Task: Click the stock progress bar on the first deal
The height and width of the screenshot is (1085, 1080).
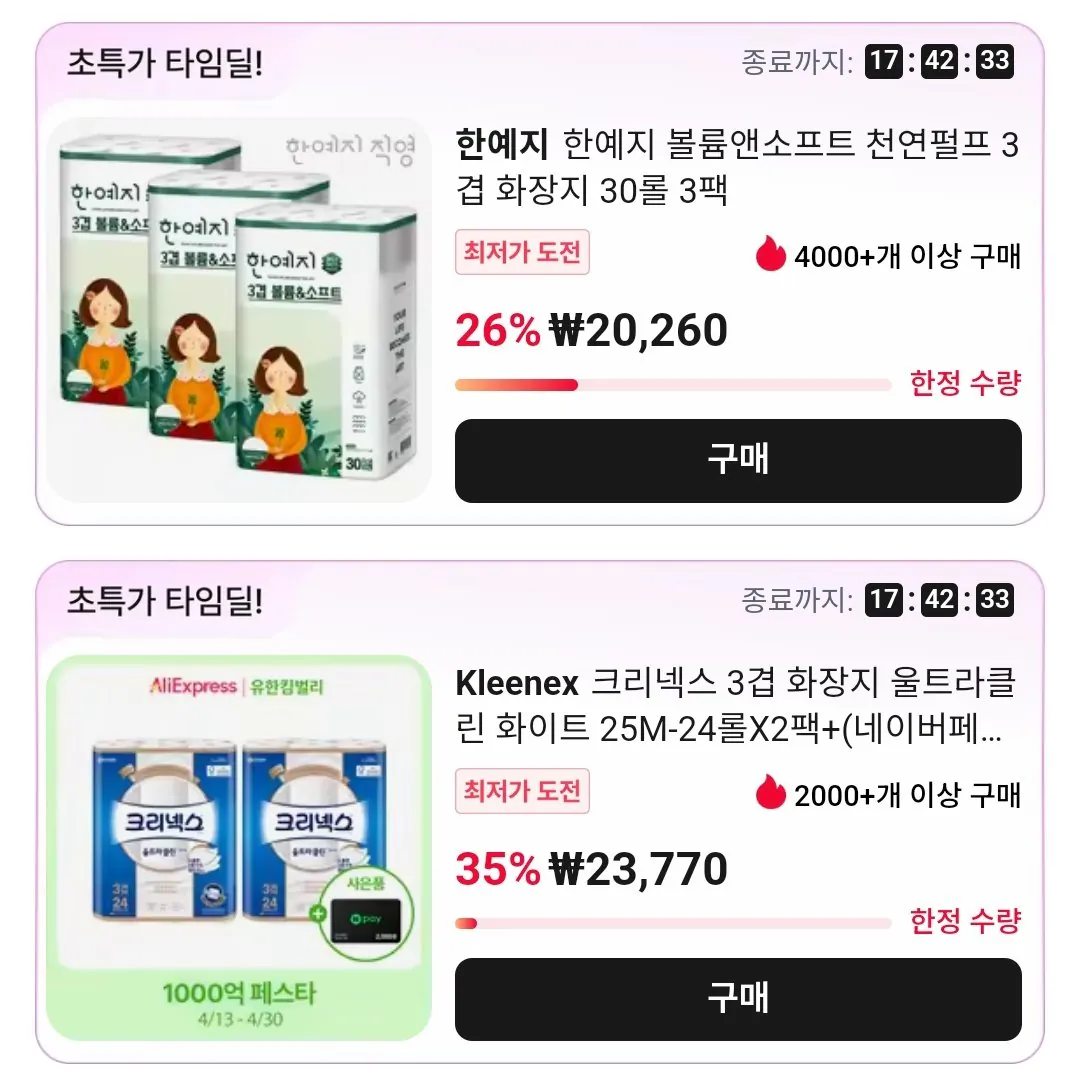Action: point(672,384)
